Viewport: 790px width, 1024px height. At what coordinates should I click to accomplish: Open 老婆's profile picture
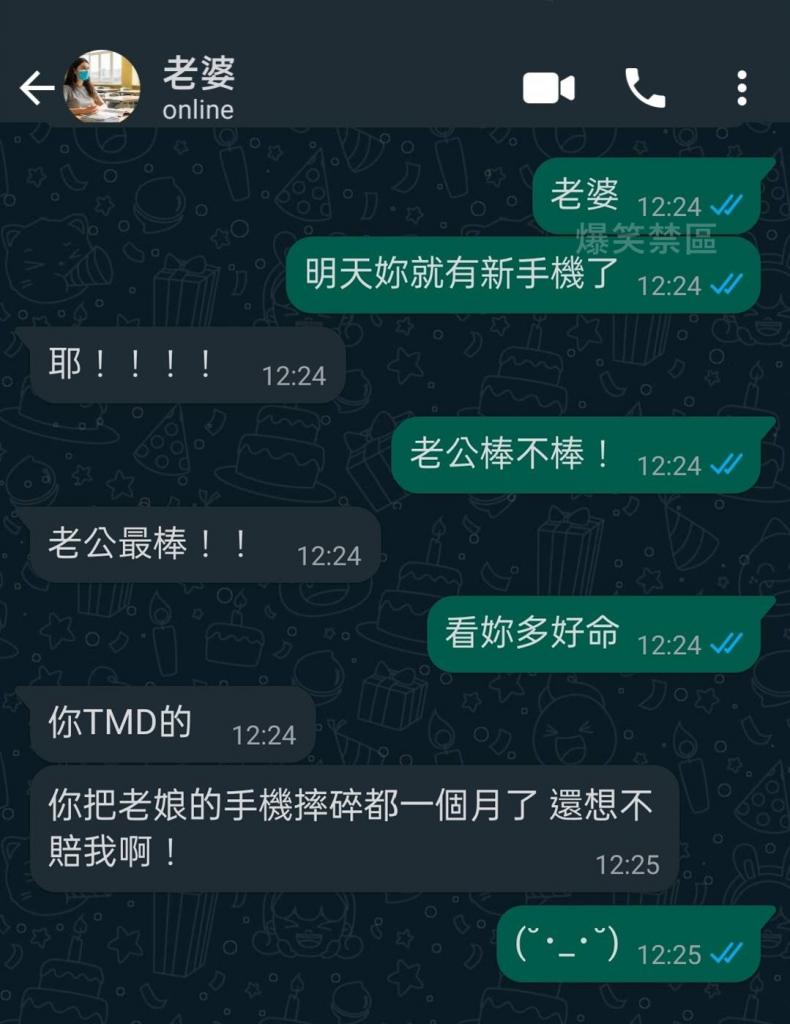[x=101, y=87]
